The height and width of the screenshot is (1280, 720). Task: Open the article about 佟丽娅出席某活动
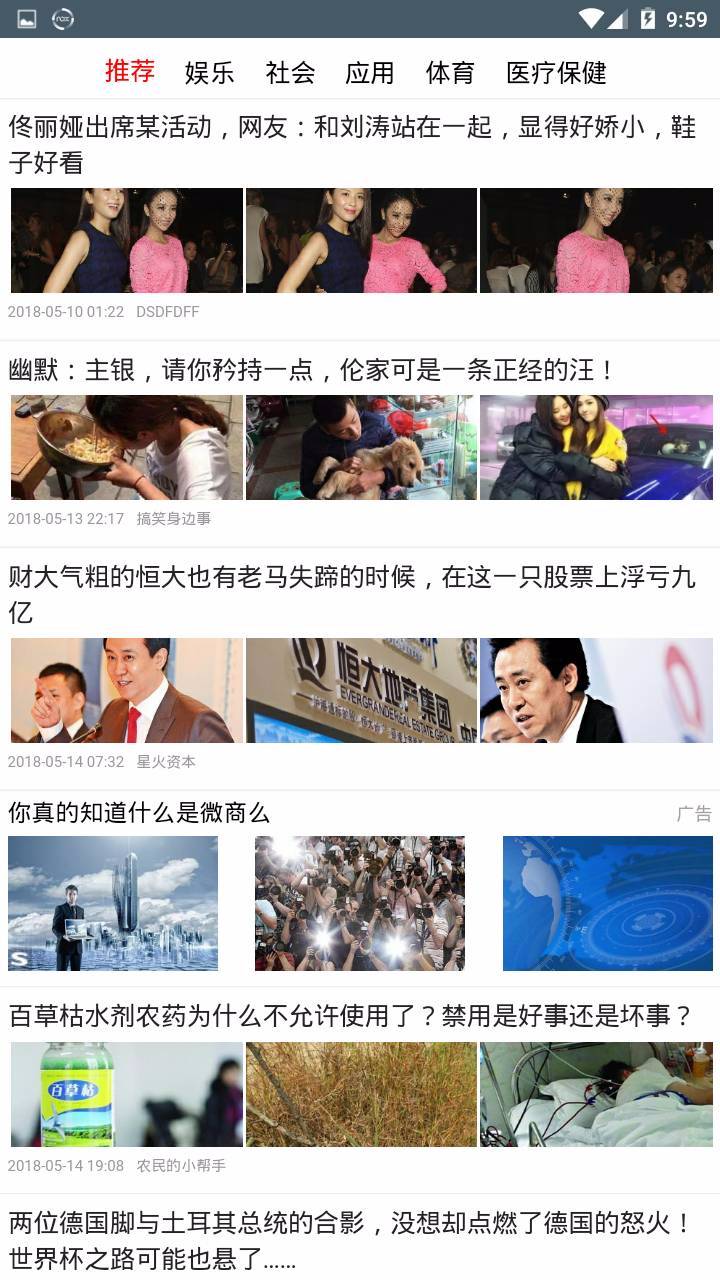click(352, 144)
